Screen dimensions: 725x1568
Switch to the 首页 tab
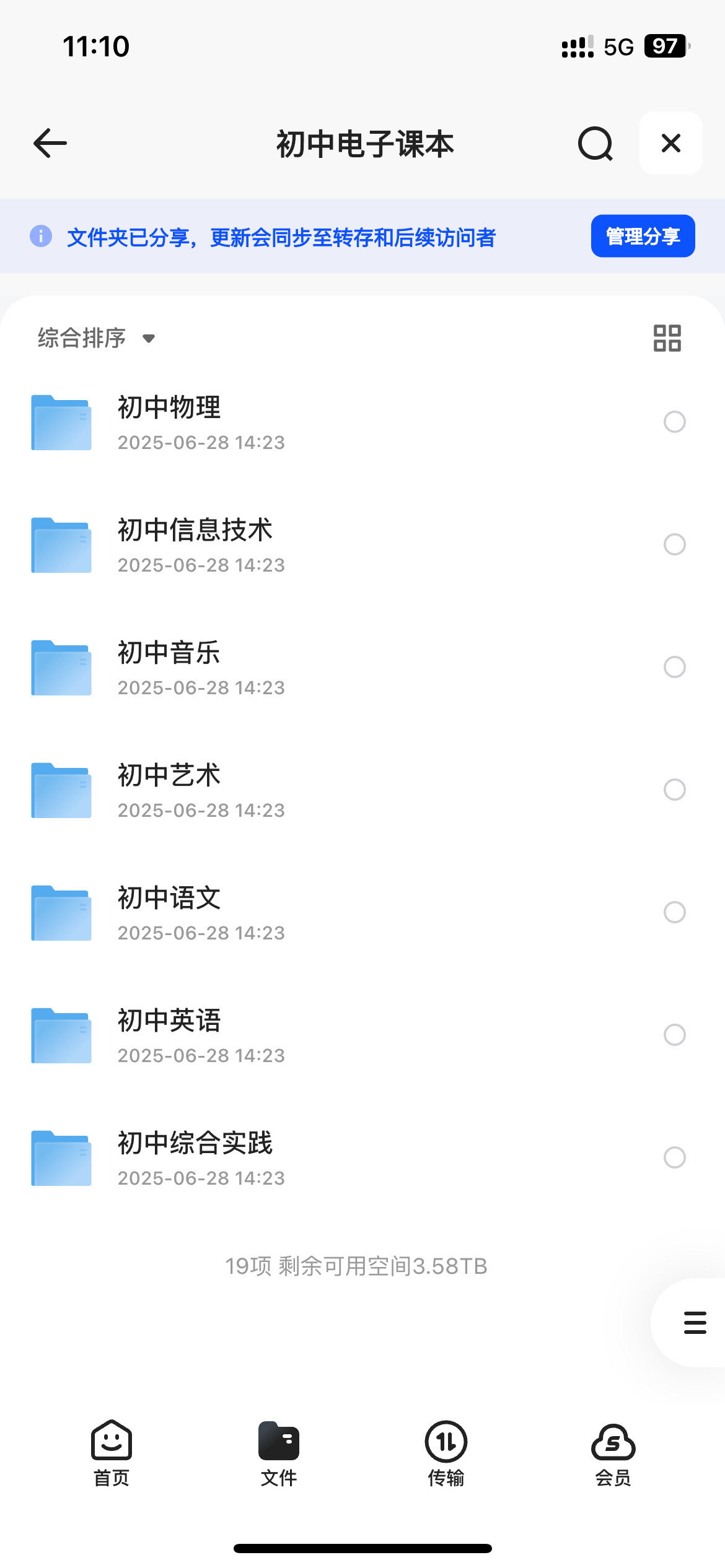pyautogui.click(x=112, y=1453)
